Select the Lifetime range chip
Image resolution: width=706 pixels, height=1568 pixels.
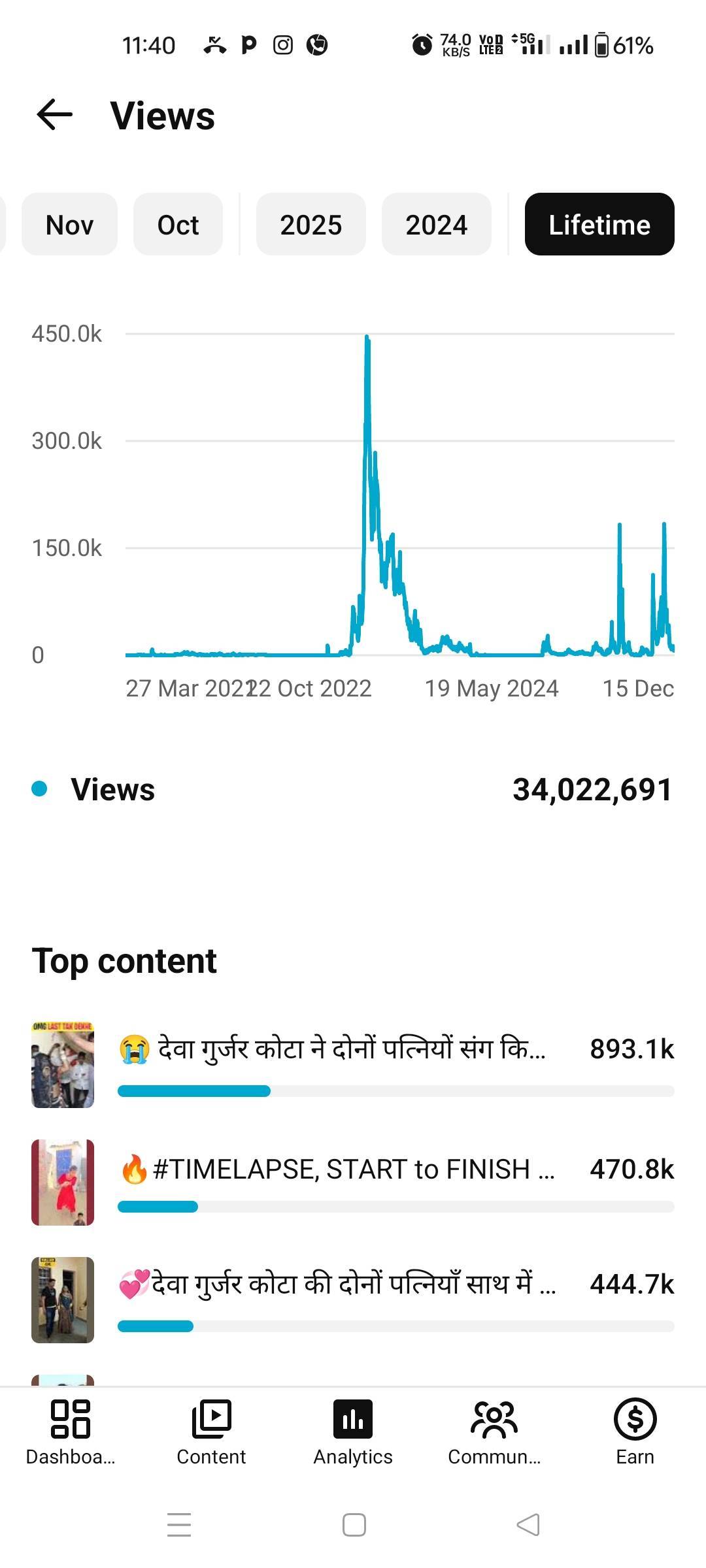tap(599, 225)
